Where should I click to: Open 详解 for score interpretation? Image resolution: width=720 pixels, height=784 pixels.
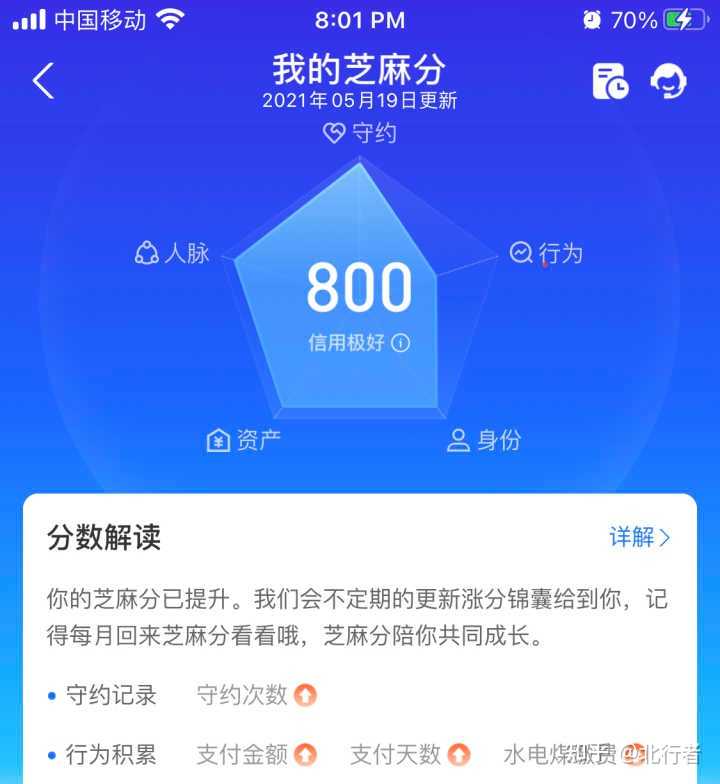[x=640, y=537]
